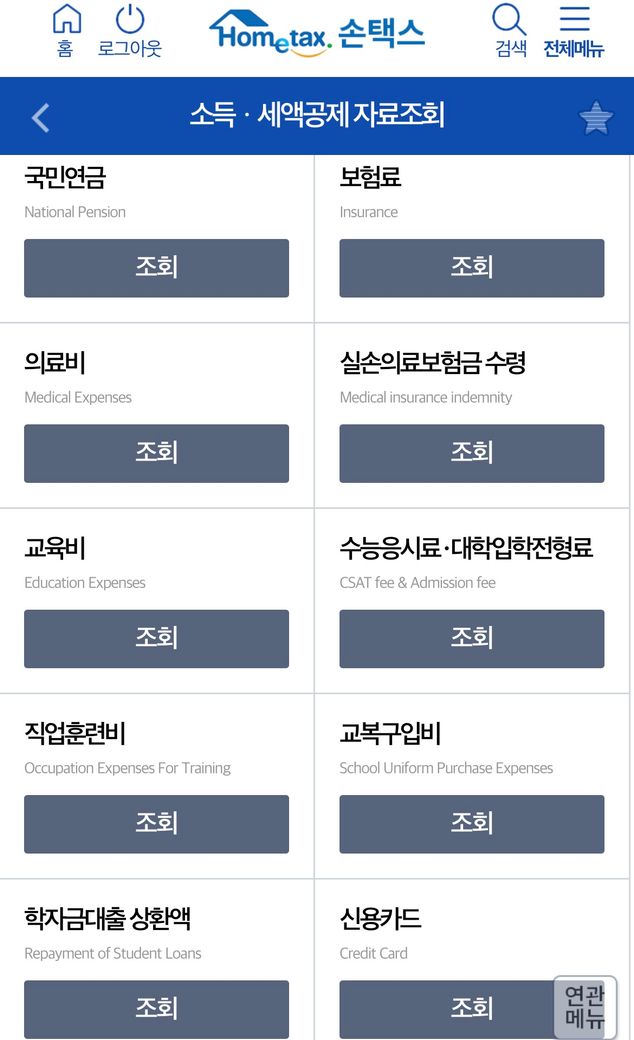Viewport: 634px width, 1040px height.
Task: Open the 전체메뉴 hamburger menu
Action: 574,31
